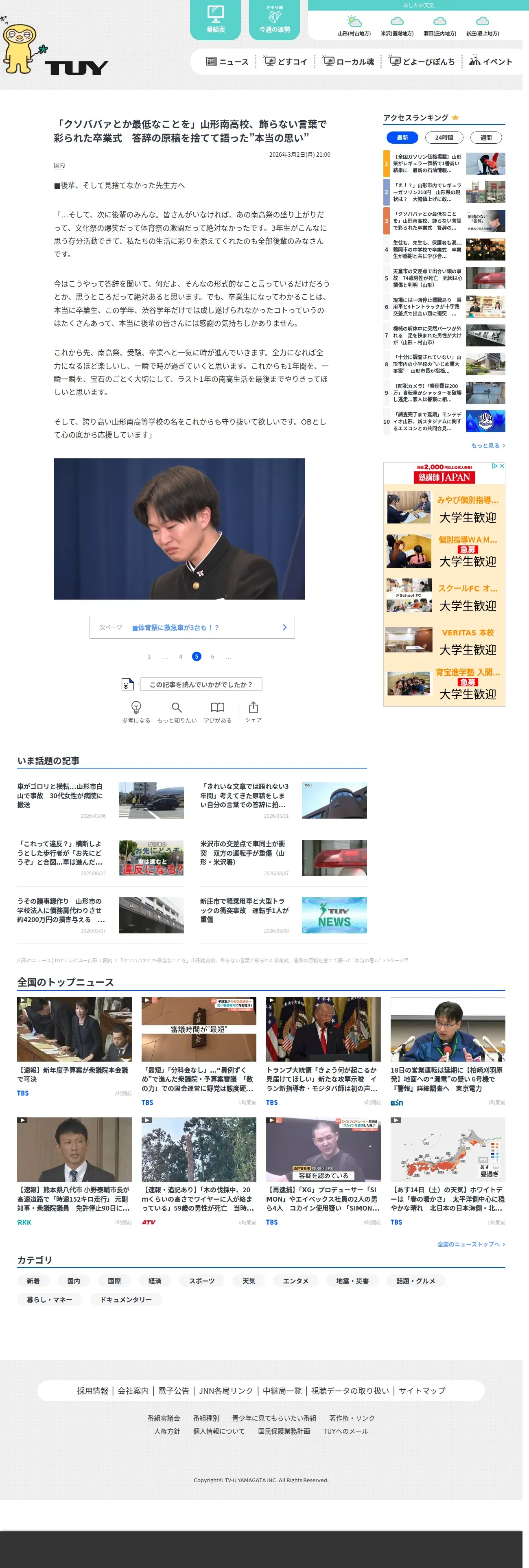View 全国のニューストップへ link
The width and height of the screenshot is (529, 1568).
[x=471, y=1244]
